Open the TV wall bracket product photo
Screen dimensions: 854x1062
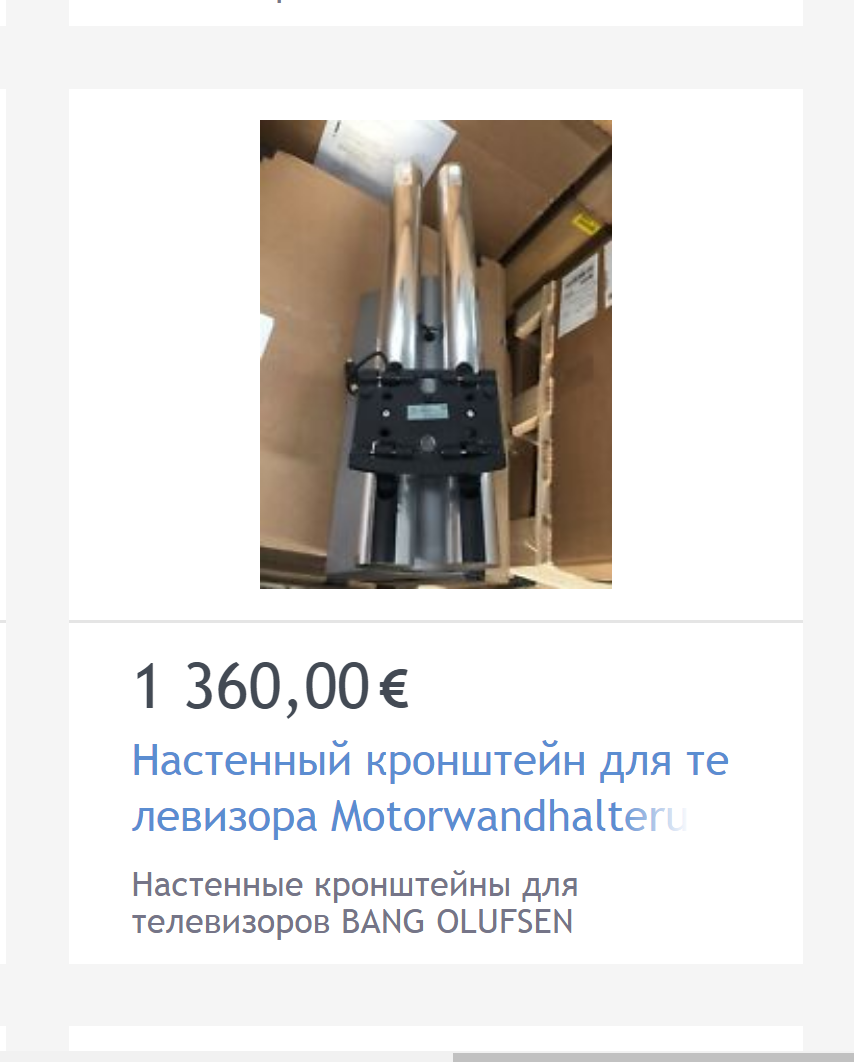tap(435, 354)
